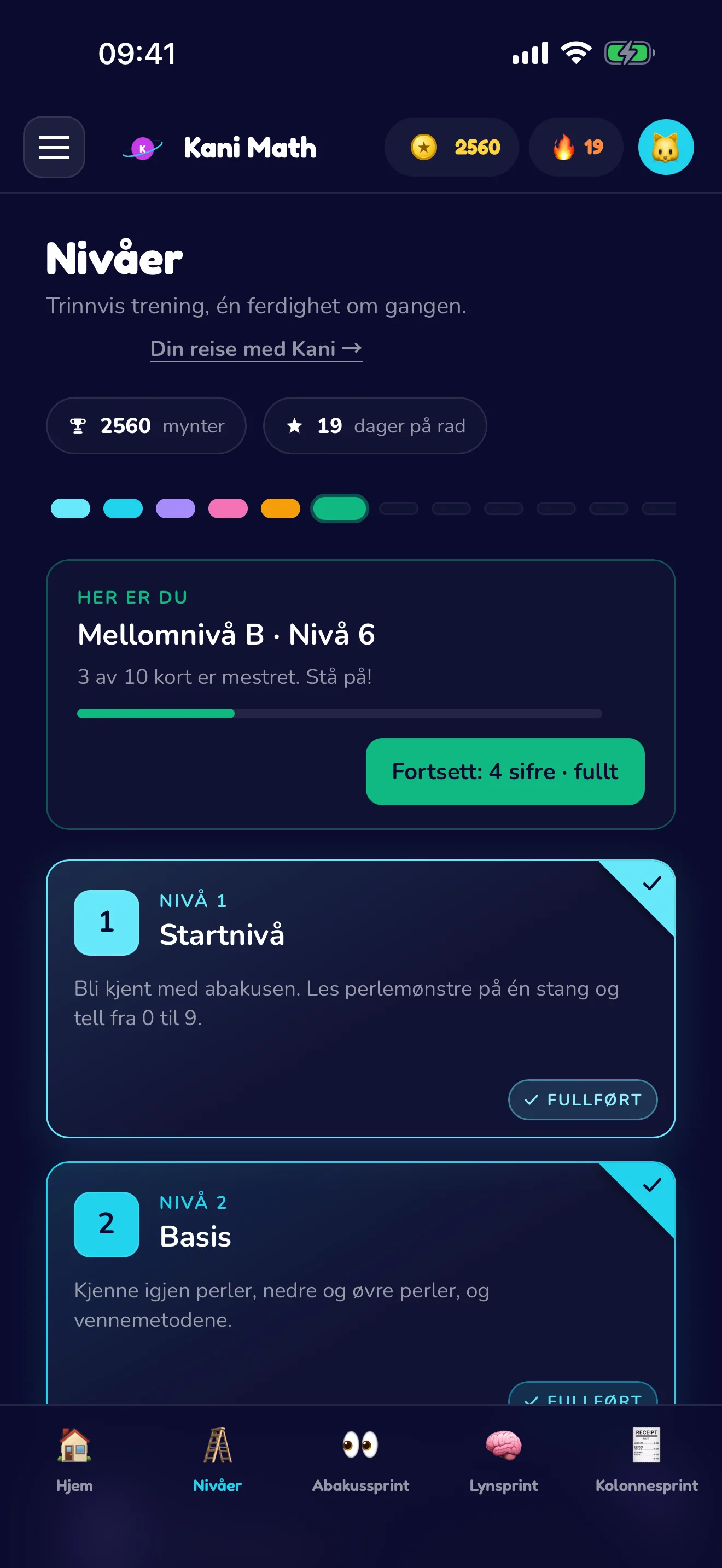Jump to the orange level pill
Screen dimensions: 722x1568
point(281,508)
